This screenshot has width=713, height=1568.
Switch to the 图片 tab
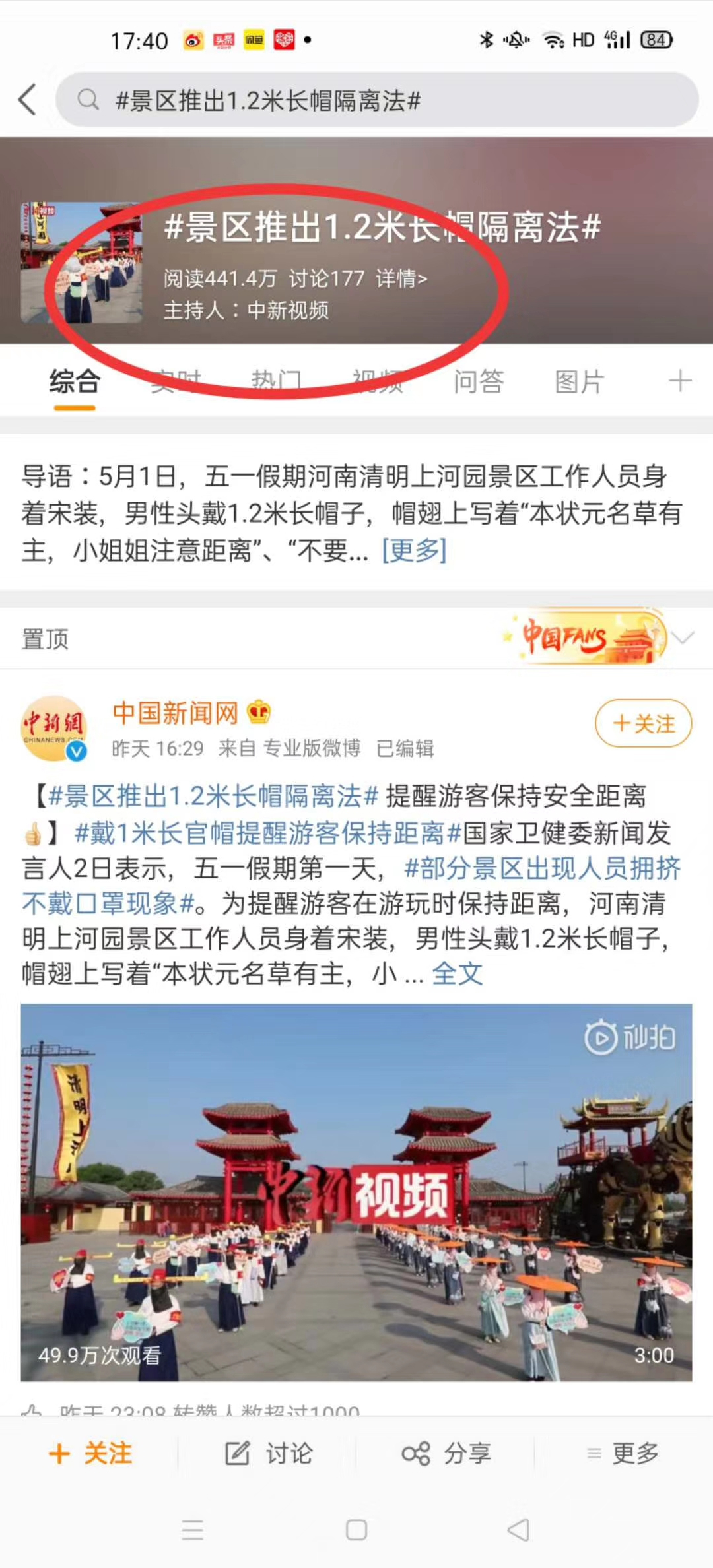pyautogui.click(x=580, y=382)
